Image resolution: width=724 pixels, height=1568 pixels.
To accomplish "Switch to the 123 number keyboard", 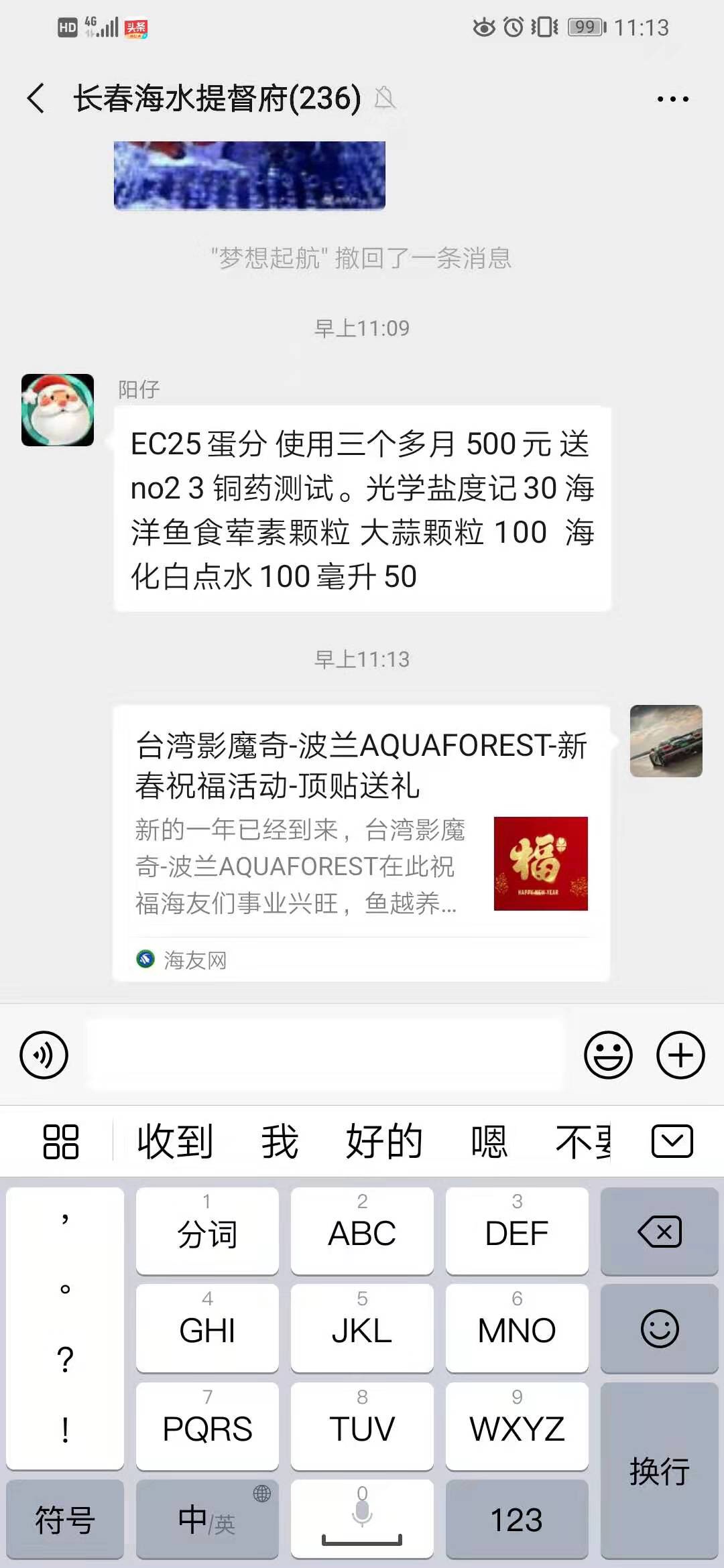I will coord(517,1519).
